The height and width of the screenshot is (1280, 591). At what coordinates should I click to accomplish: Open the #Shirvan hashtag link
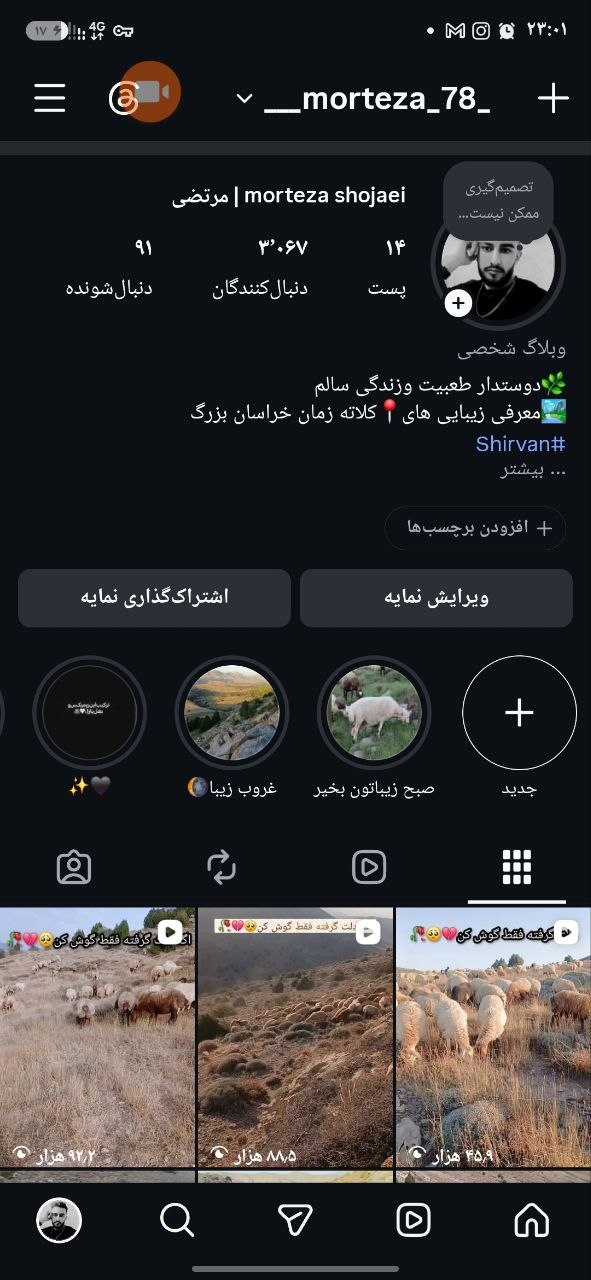[520, 443]
